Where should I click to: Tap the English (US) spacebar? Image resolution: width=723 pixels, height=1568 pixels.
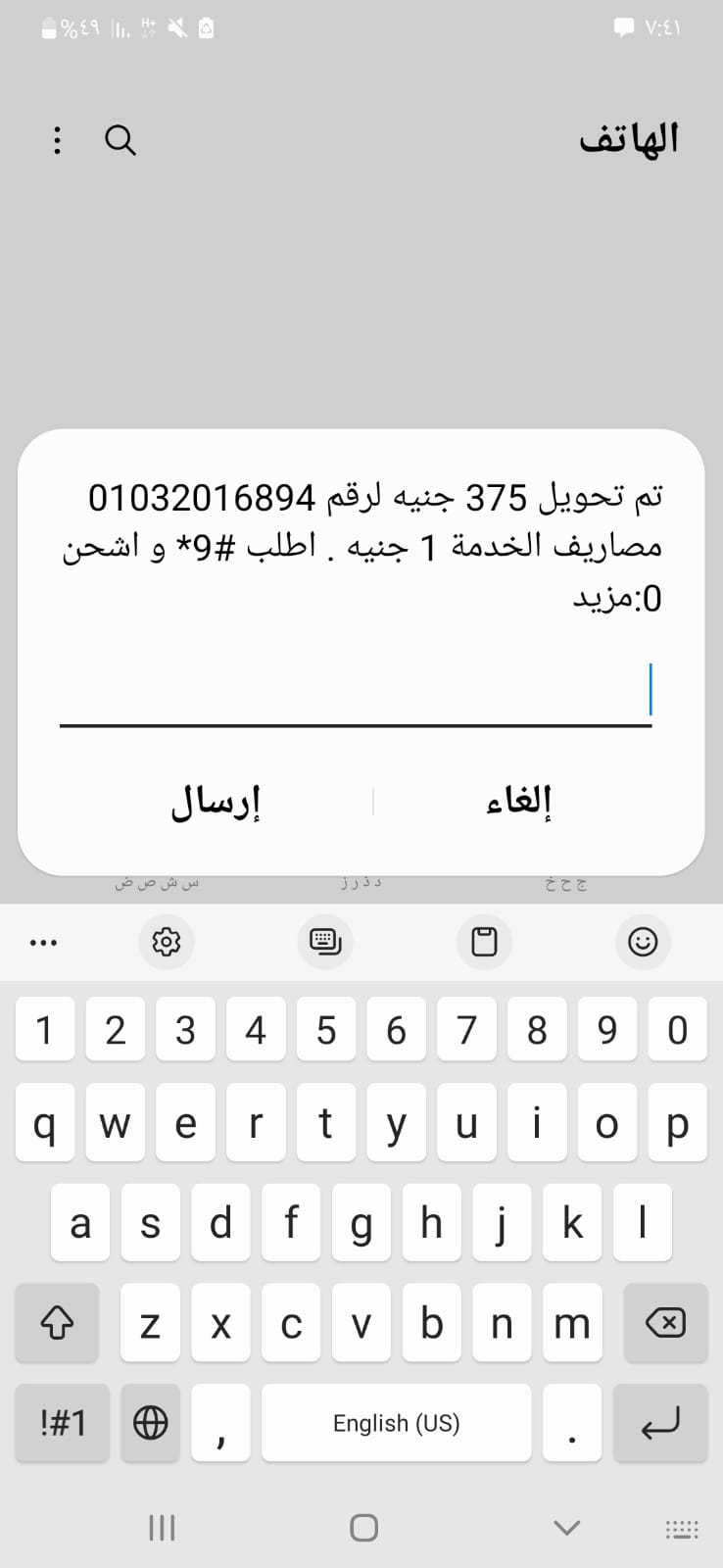pos(396,1423)
